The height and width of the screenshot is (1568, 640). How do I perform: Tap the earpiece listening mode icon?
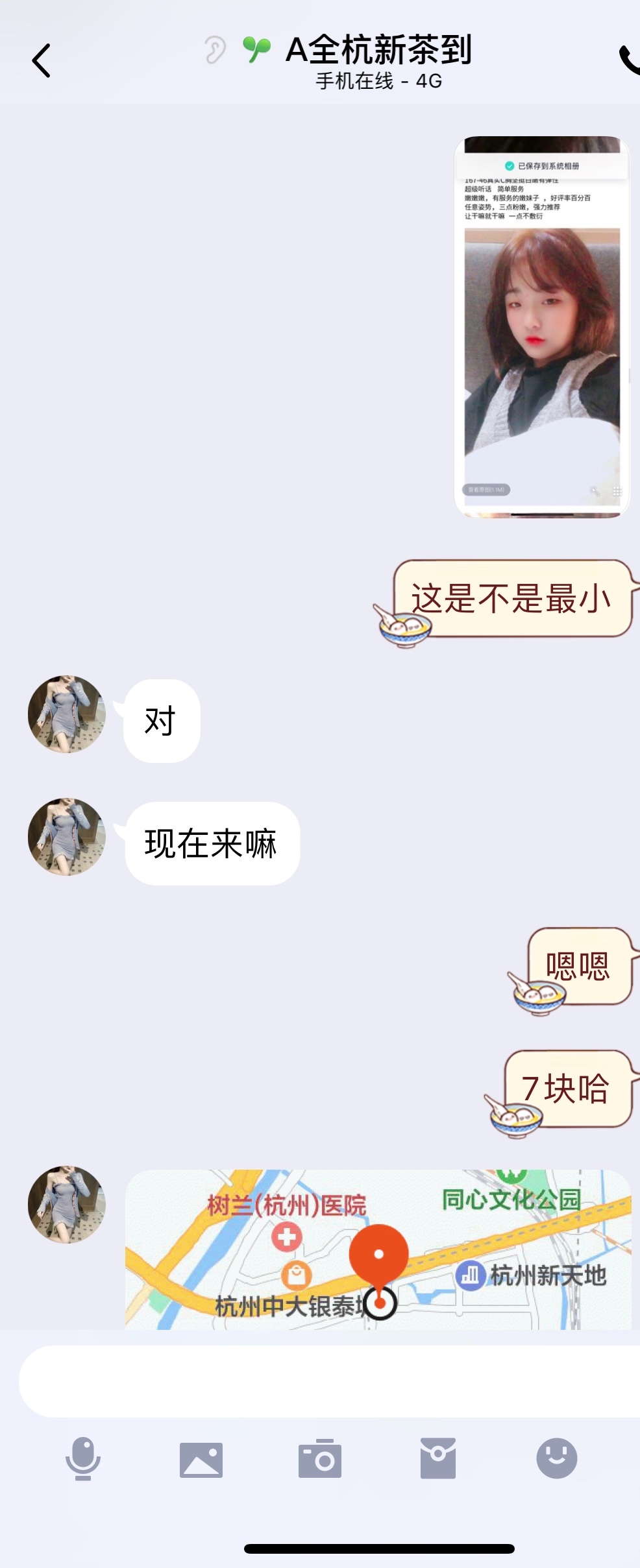coord(214,49)
